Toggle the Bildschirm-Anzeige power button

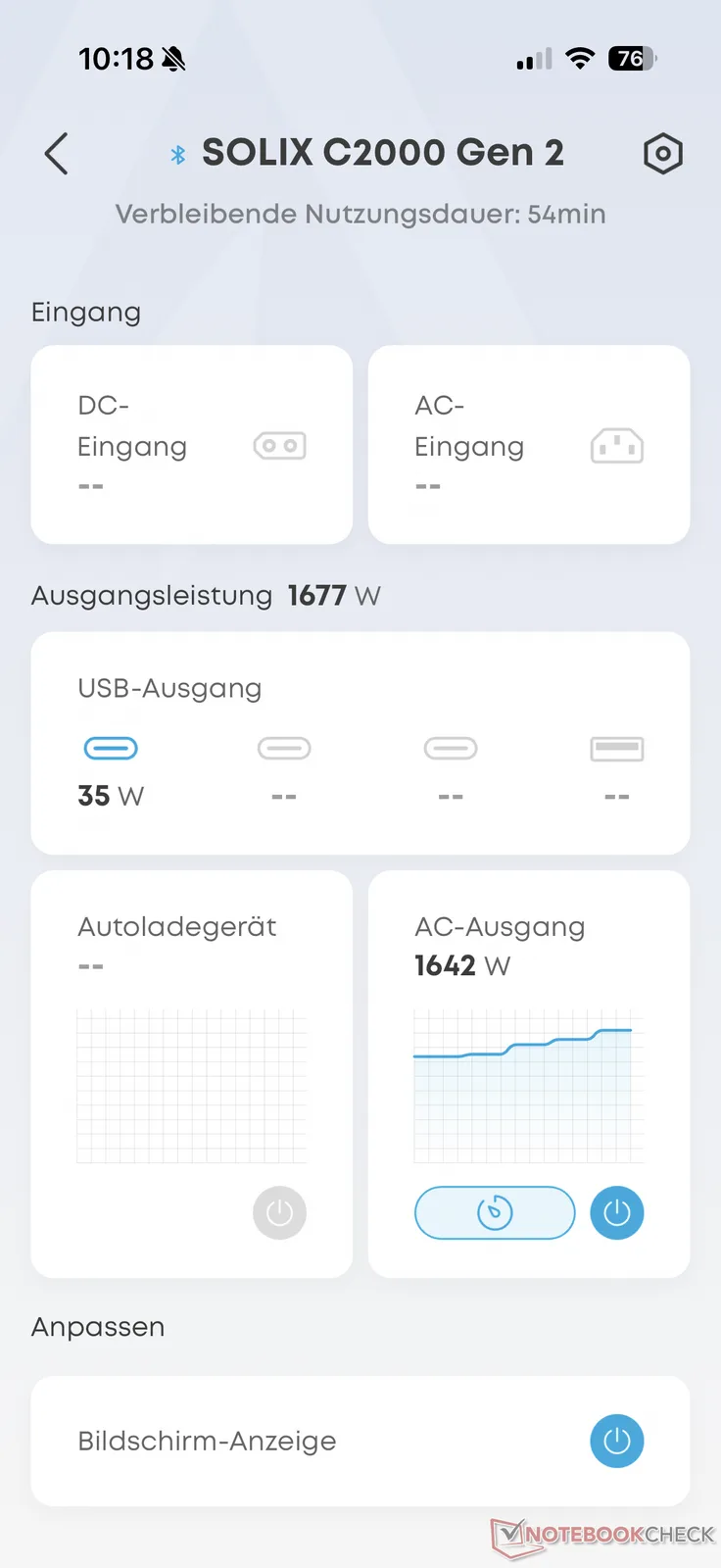[617, 1441]
